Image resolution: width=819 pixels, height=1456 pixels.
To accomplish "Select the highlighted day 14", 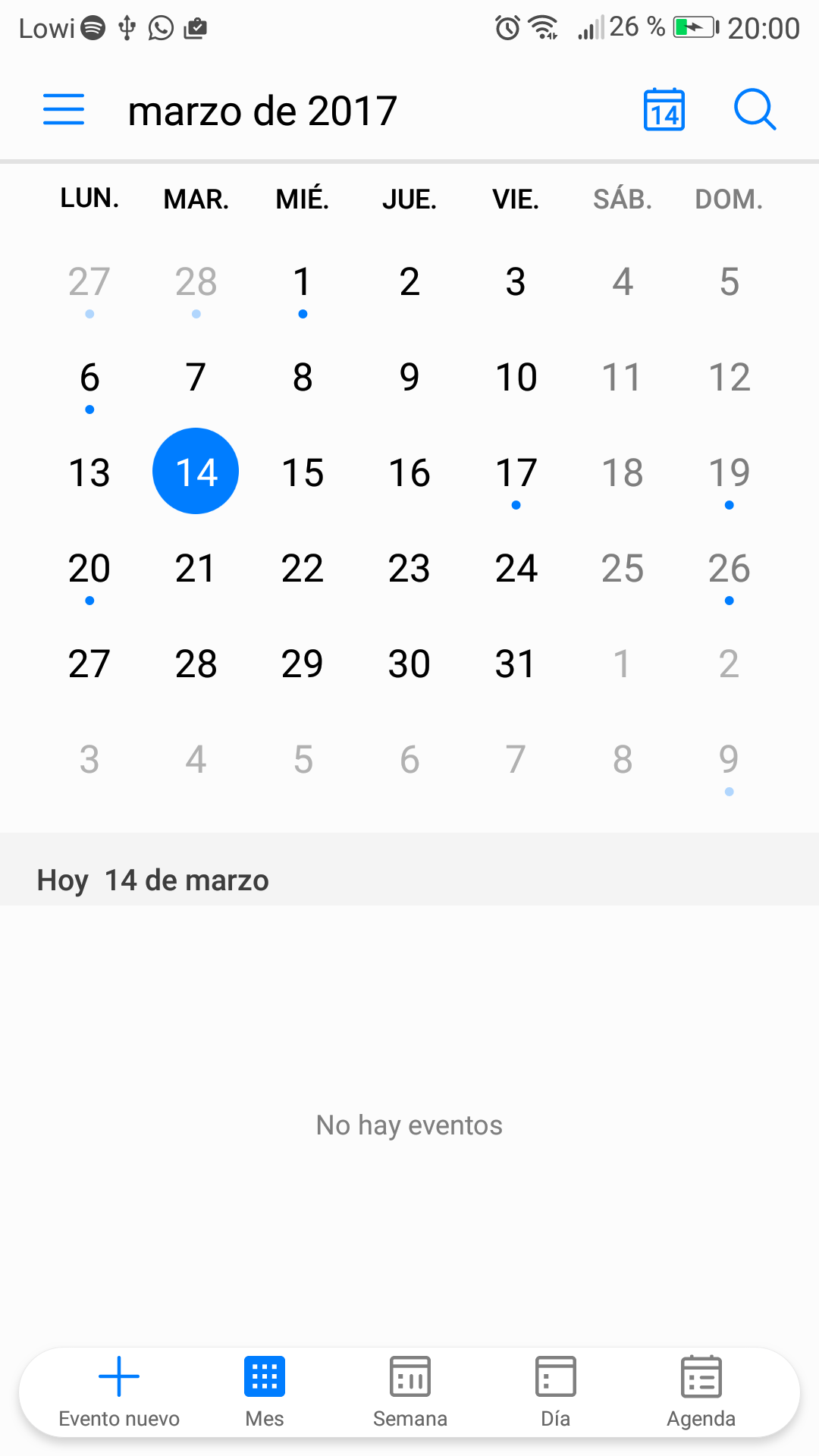I will point(196,472).
